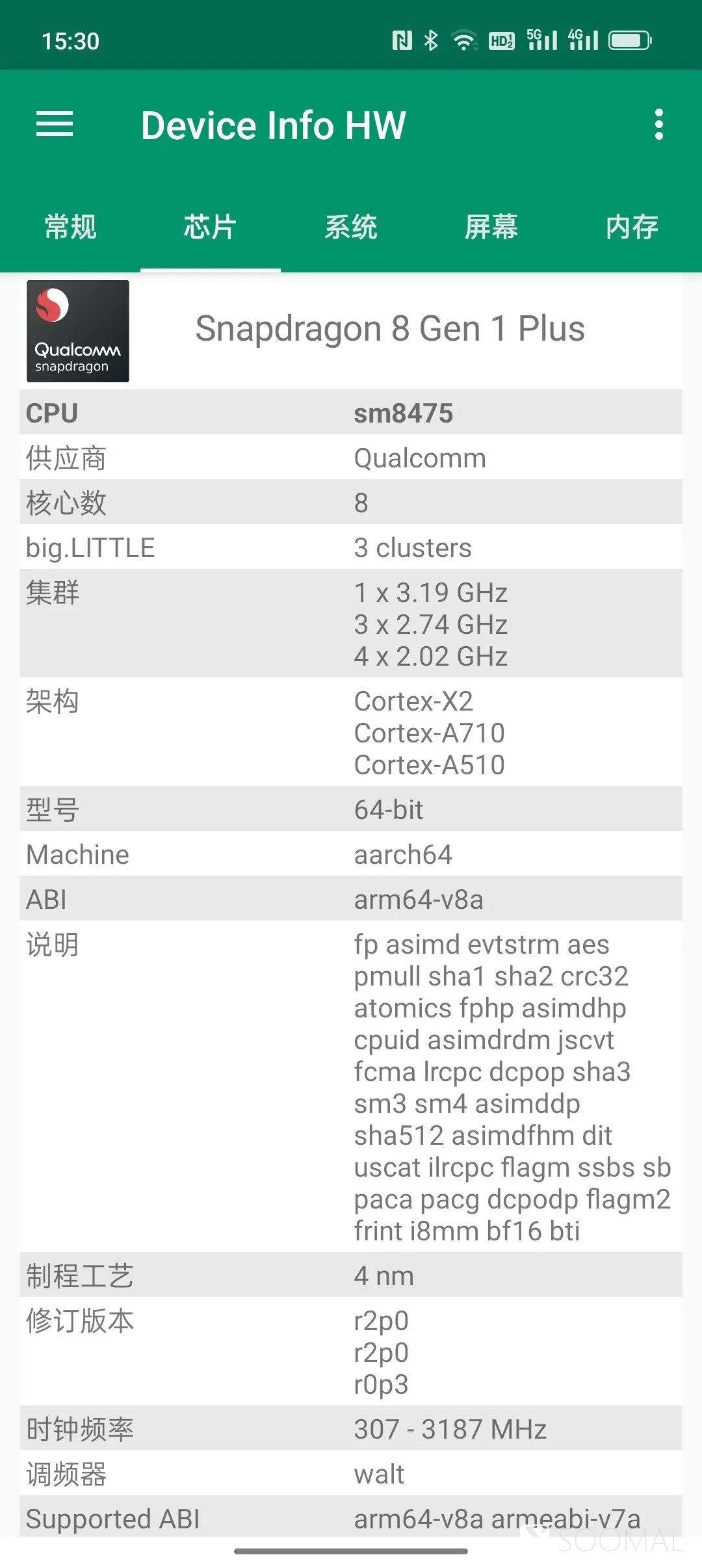Switch to the 屏幕 tab

point(491,227)
